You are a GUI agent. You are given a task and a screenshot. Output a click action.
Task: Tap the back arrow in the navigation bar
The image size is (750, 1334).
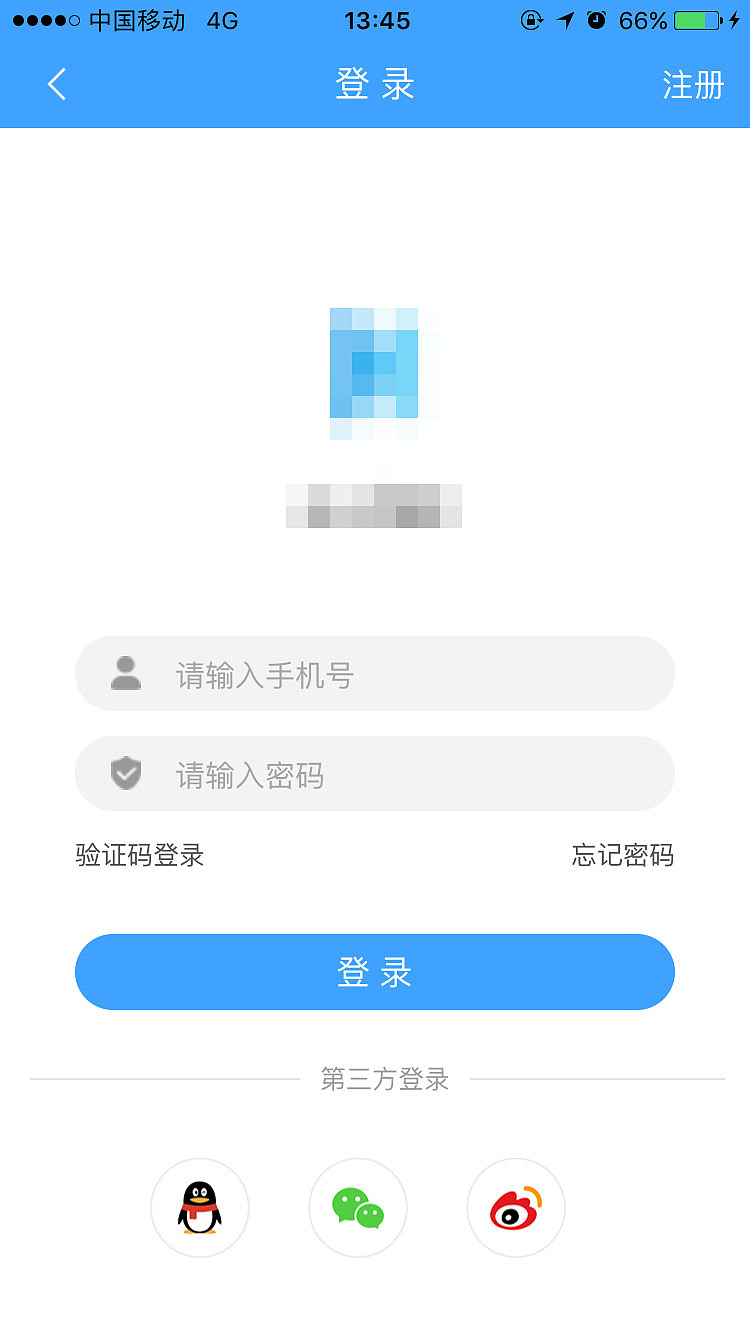point(56,85)
